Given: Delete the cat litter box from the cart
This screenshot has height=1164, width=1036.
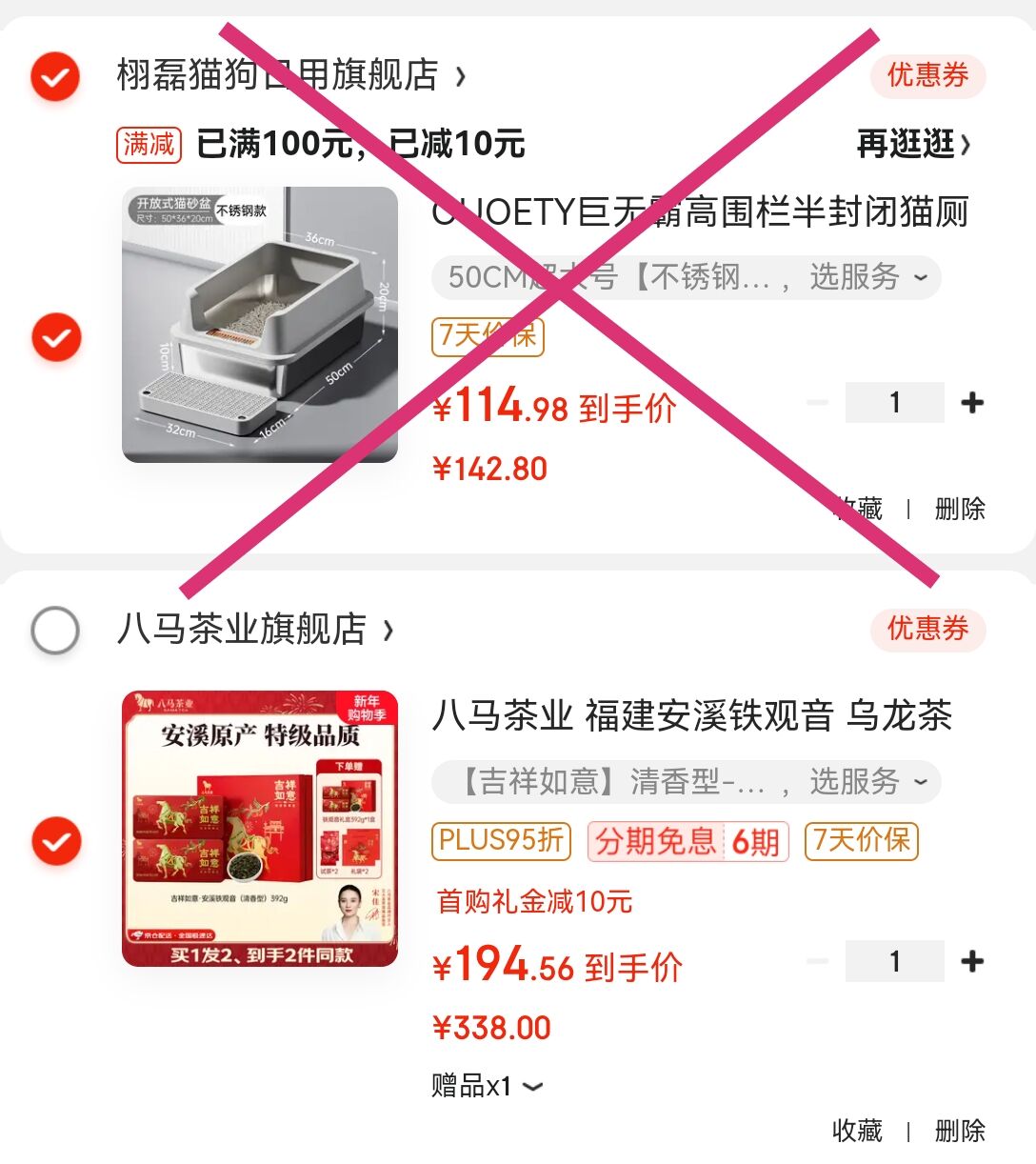Looking at the screenshot, I should [959, 509].
